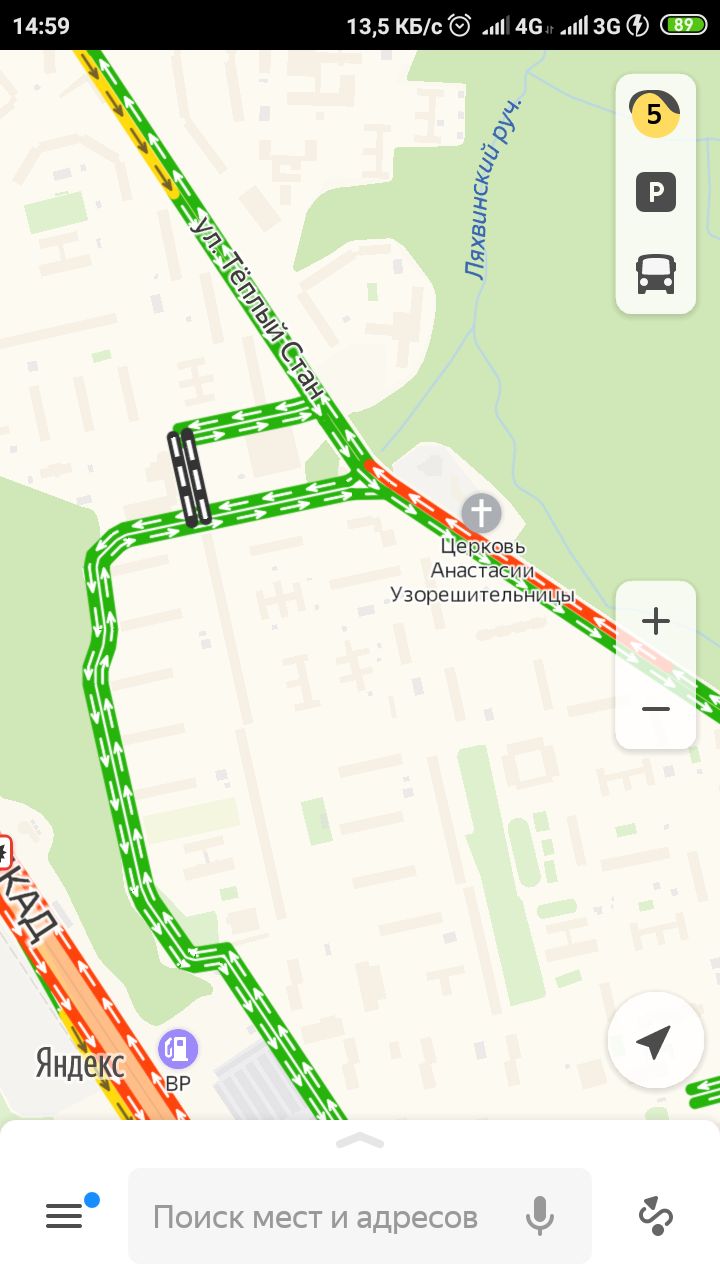720x1280 pixels.
Task: Start voice search with the microphone
Action: [540, 1217]
